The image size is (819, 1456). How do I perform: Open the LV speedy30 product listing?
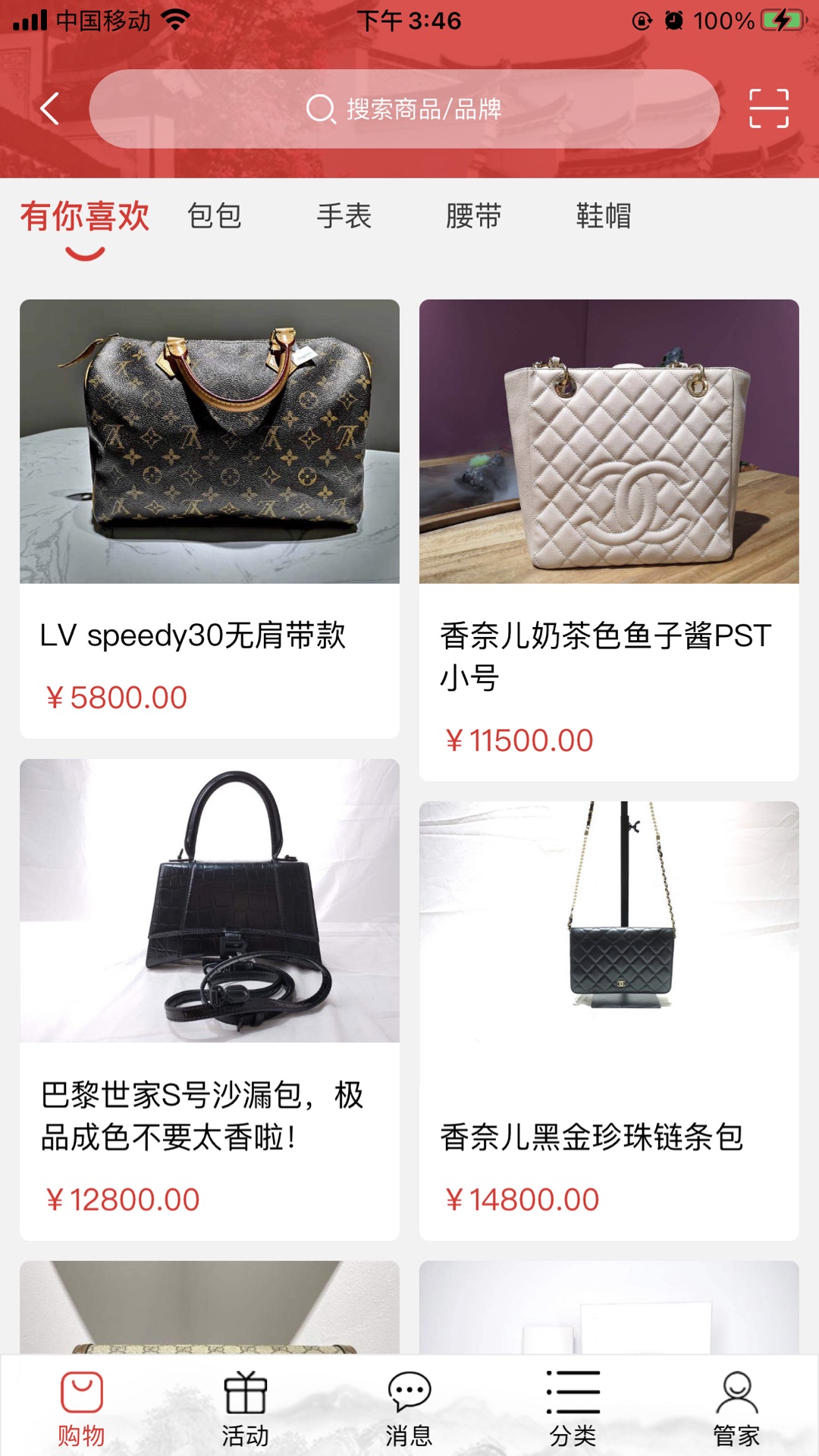coord(193,635)
